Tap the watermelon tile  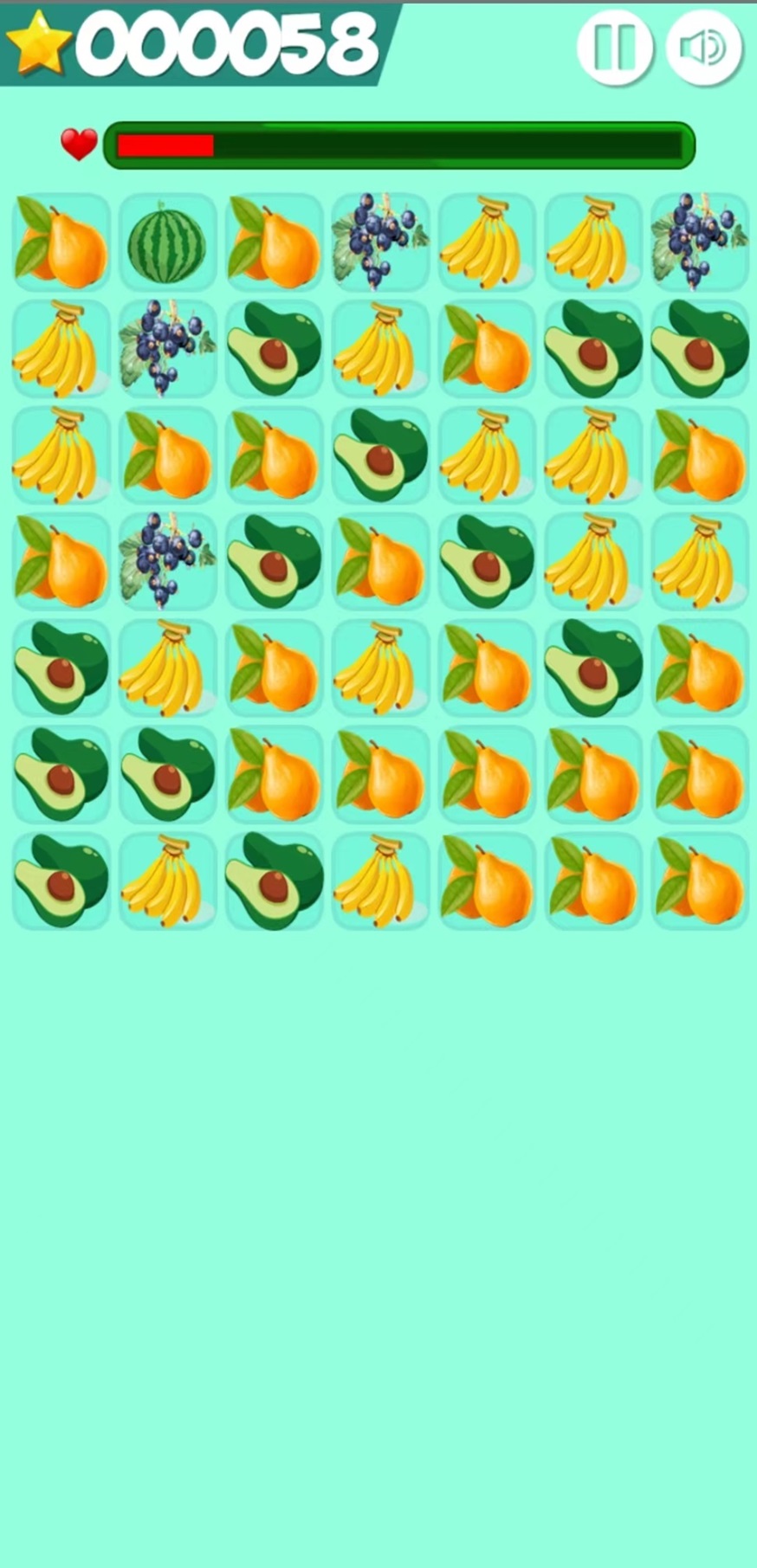coord(167,242)
